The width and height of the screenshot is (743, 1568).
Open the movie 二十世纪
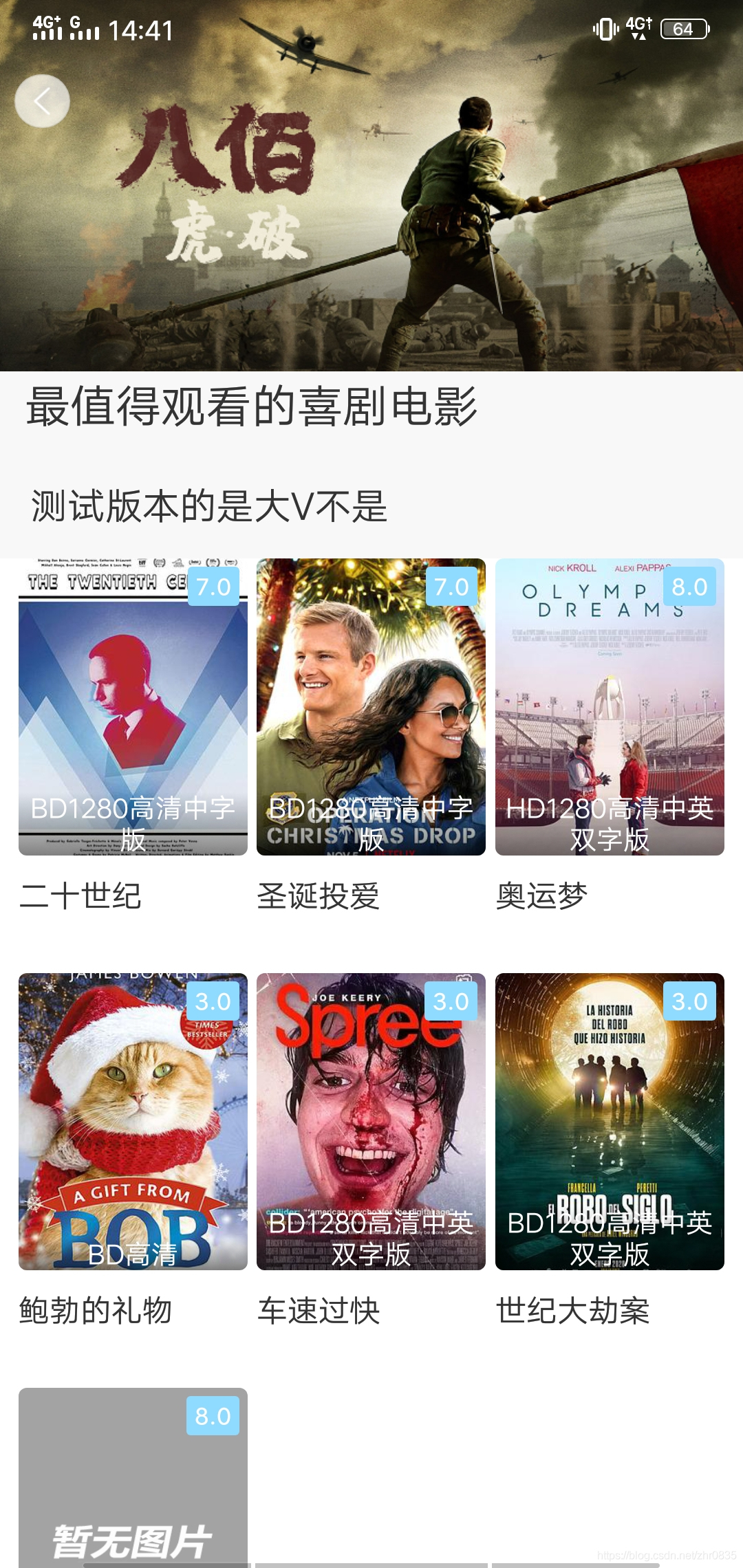[133, 707]
